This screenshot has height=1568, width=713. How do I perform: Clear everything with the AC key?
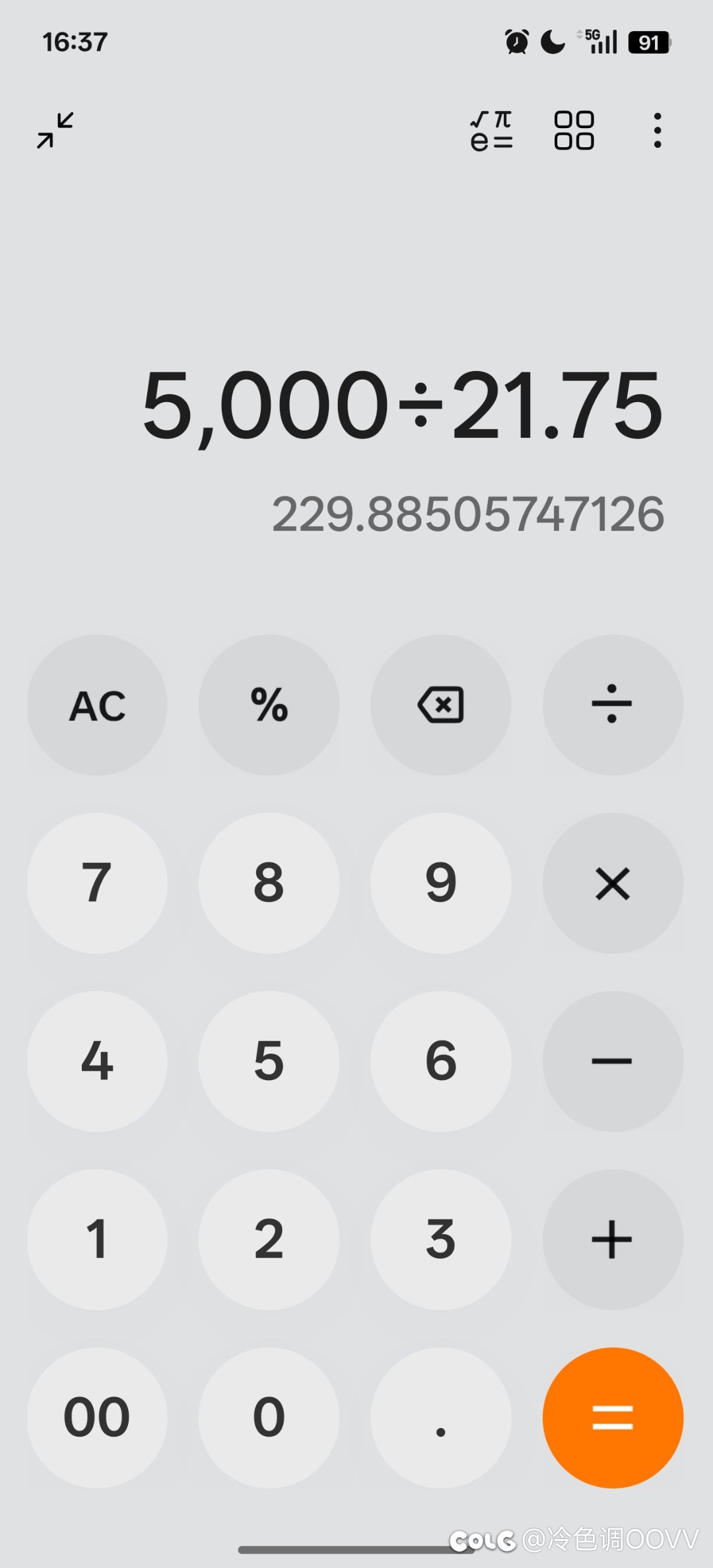pos(97,705)
